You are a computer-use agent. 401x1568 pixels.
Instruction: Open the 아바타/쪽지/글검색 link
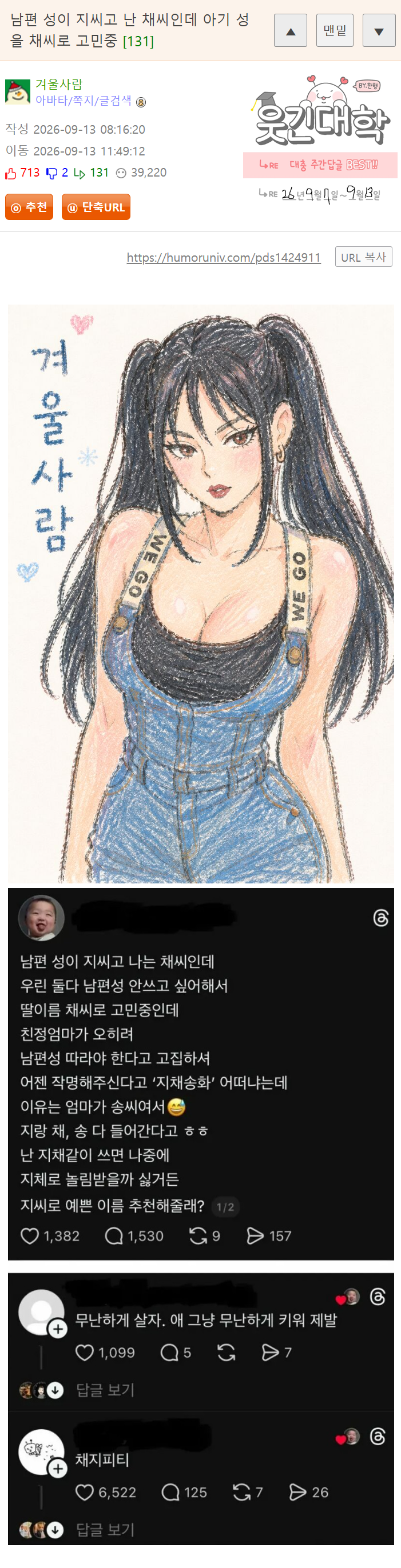[84, 101]
